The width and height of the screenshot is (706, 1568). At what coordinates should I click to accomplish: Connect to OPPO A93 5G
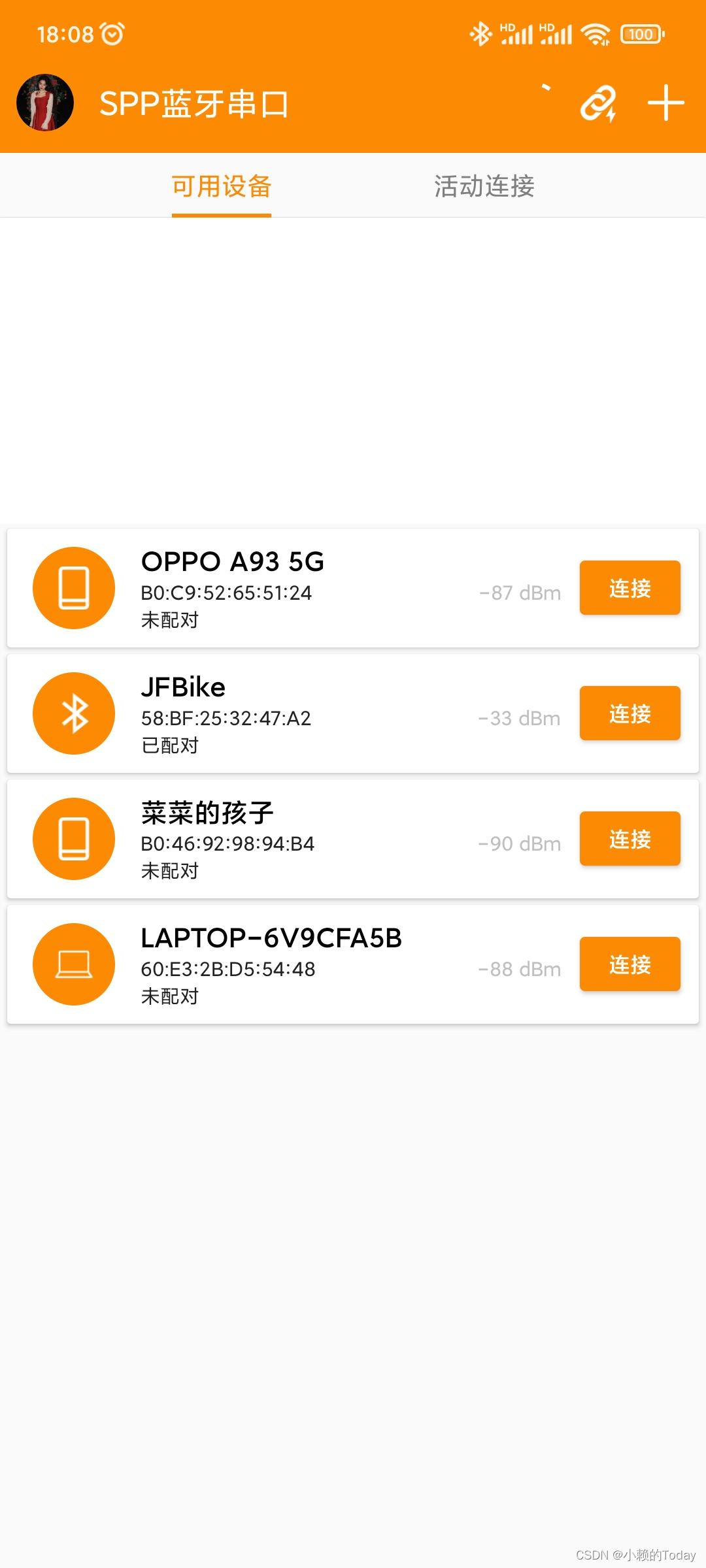[630, 588]
